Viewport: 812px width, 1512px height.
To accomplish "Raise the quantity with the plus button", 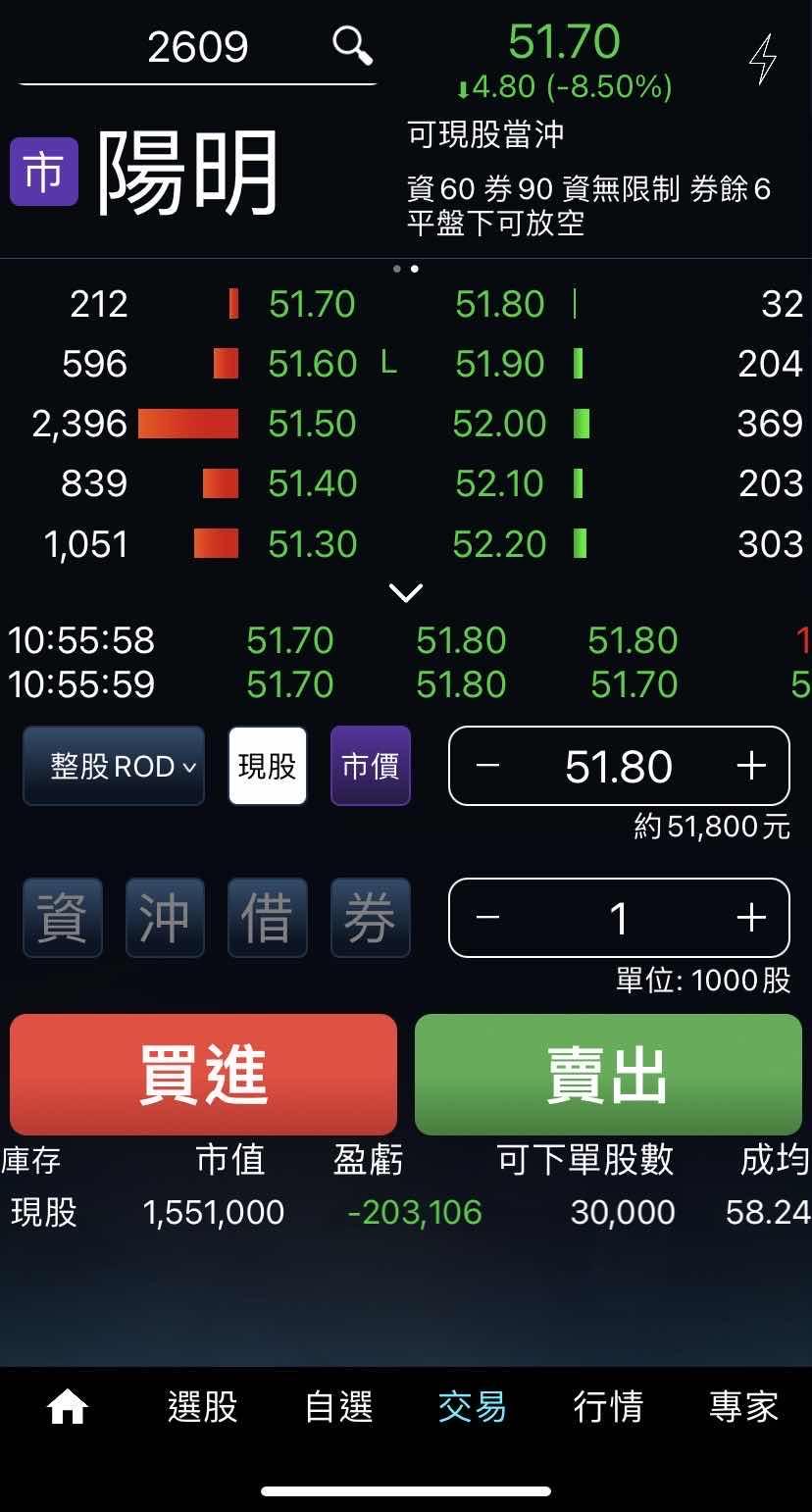I will point(751,918).
